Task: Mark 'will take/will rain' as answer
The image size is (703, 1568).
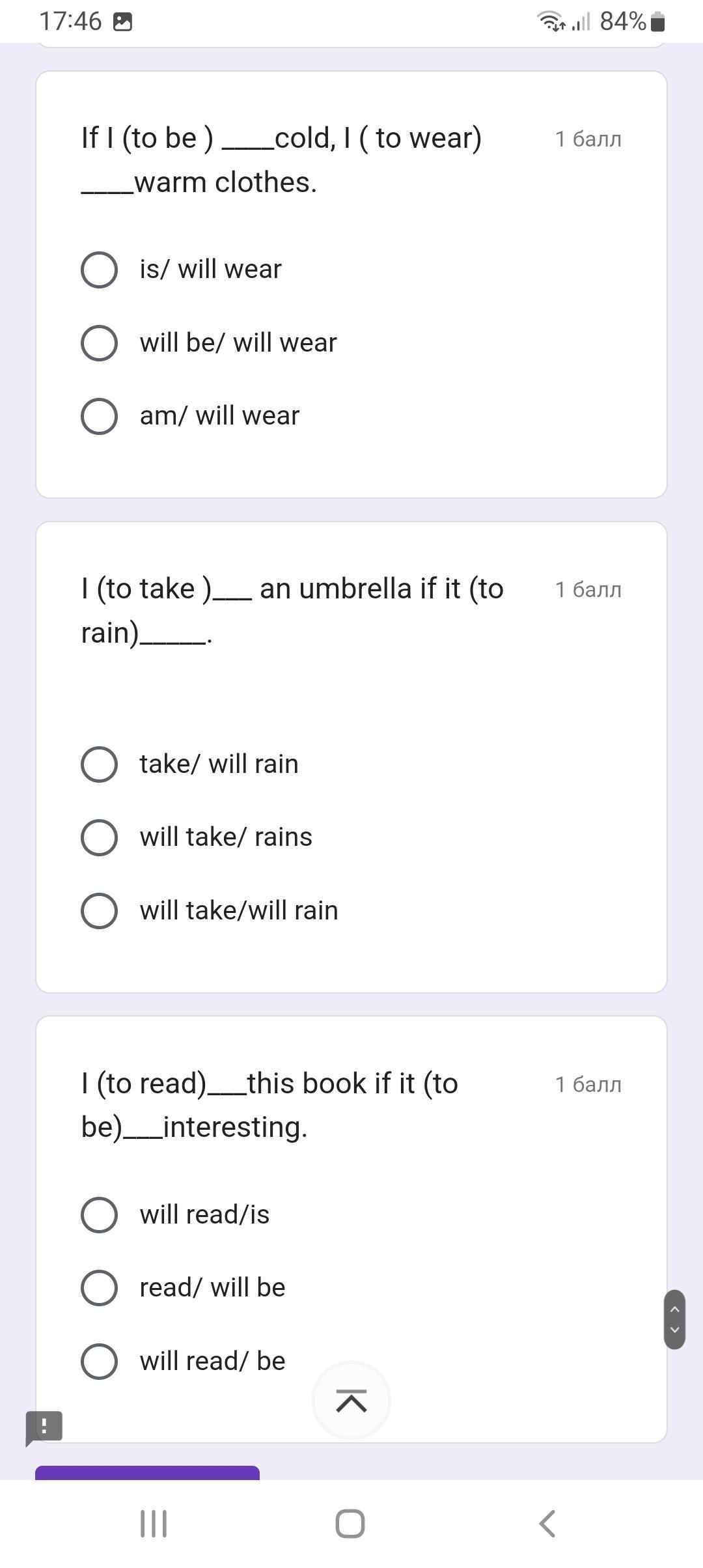Action: point(100,910)
